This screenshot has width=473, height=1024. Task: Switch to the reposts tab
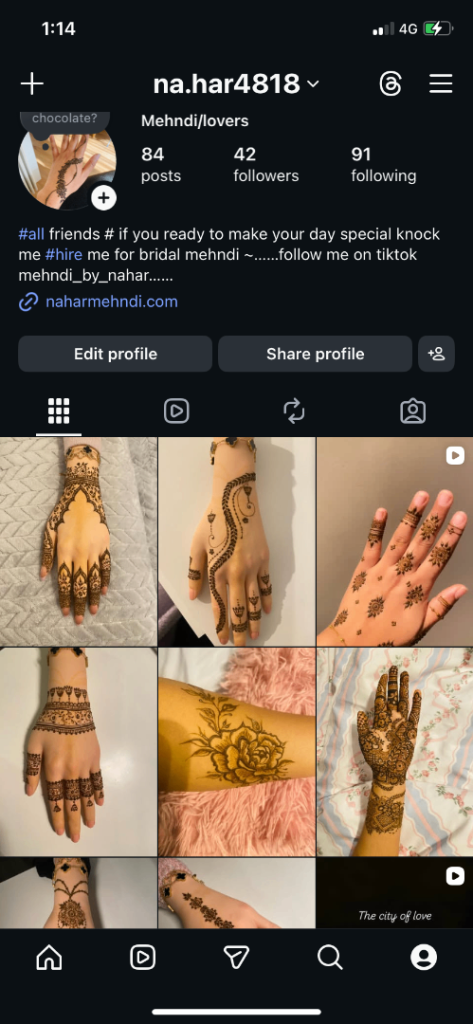pyautogui.click(x=294, y=411)
